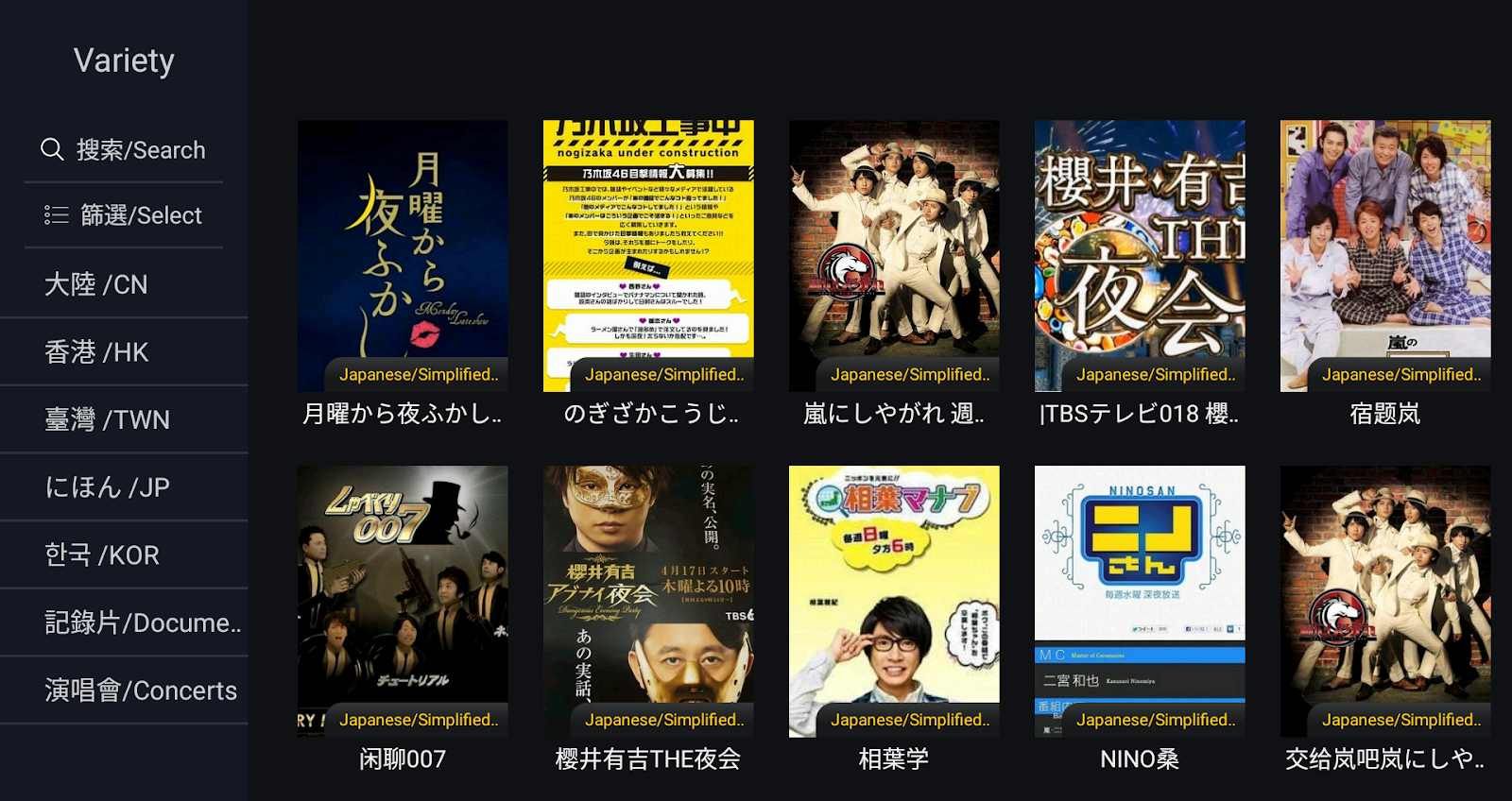Open the NINO桑 show tile

pyautogui.click(x=1140, y=601)
